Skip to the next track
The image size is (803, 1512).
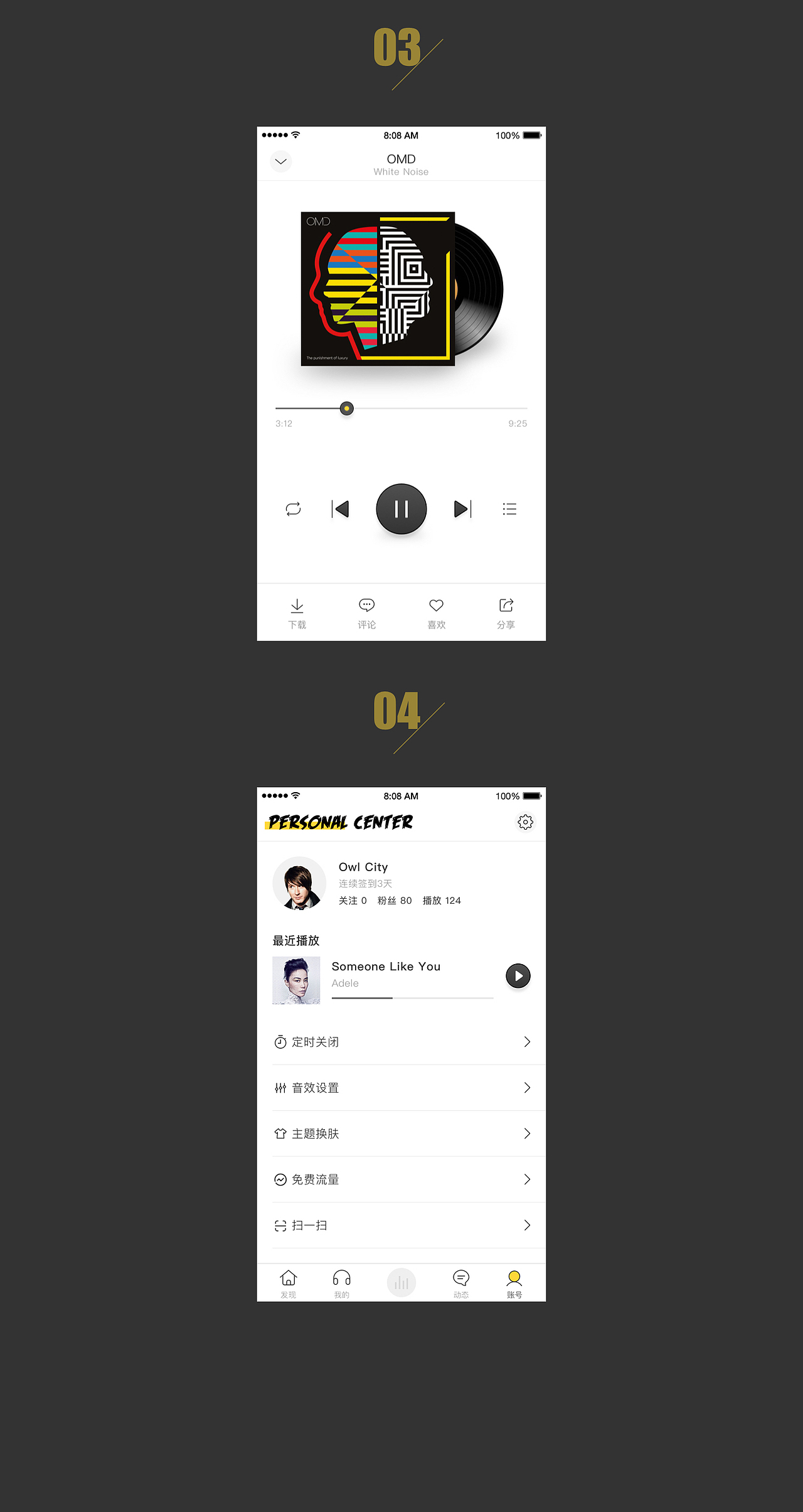[x=462, y=509]
